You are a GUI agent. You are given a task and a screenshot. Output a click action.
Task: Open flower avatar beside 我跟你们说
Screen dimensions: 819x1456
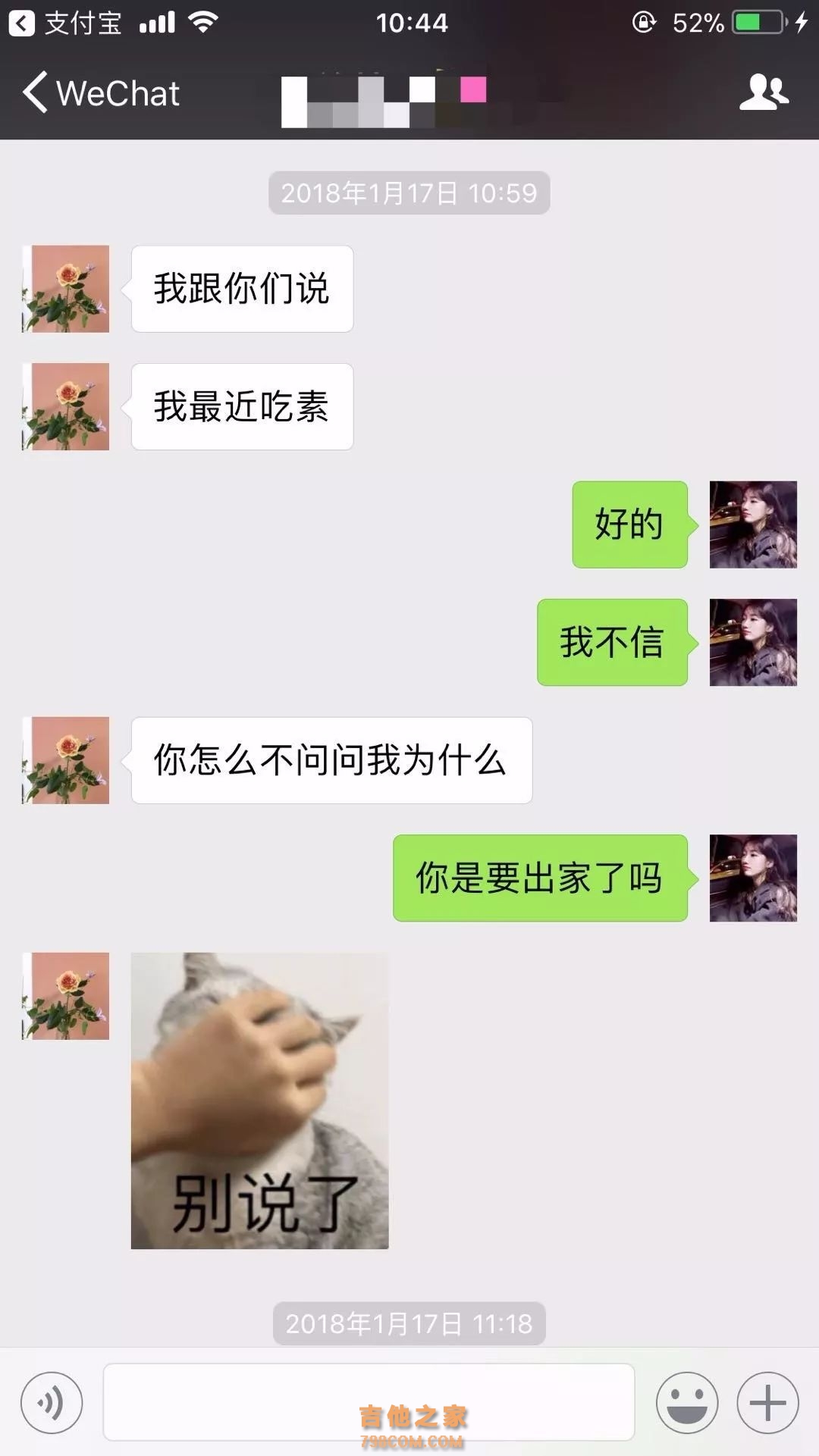click(x=66, y=289)
